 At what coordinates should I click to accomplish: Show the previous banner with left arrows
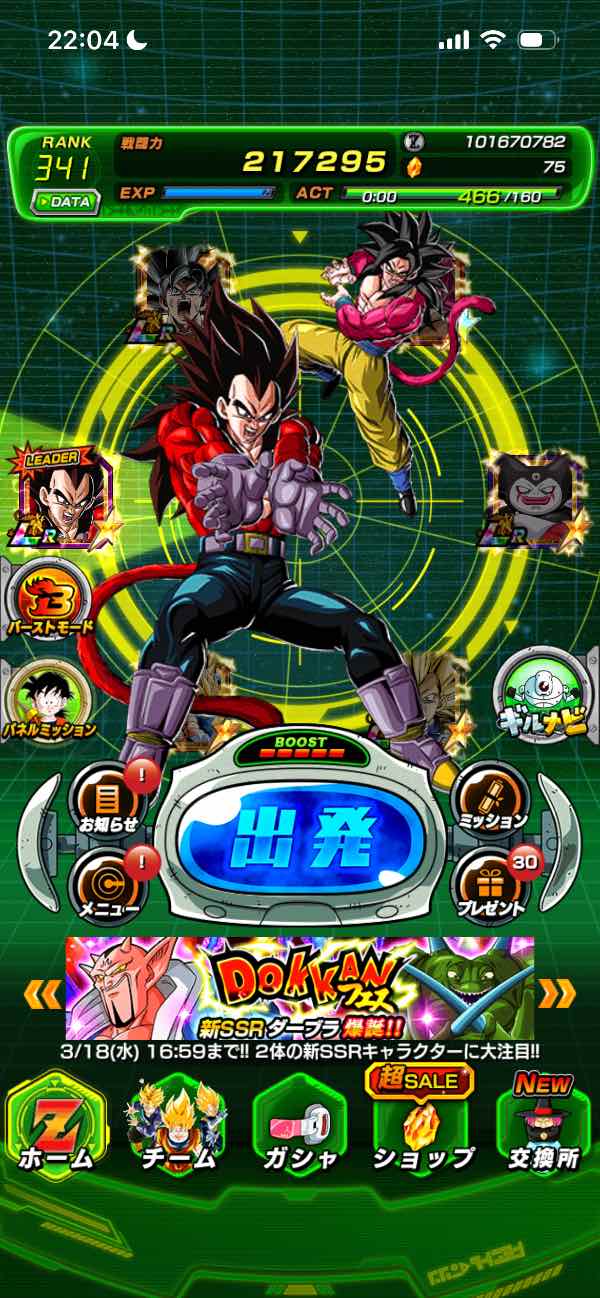pos(44,993)
